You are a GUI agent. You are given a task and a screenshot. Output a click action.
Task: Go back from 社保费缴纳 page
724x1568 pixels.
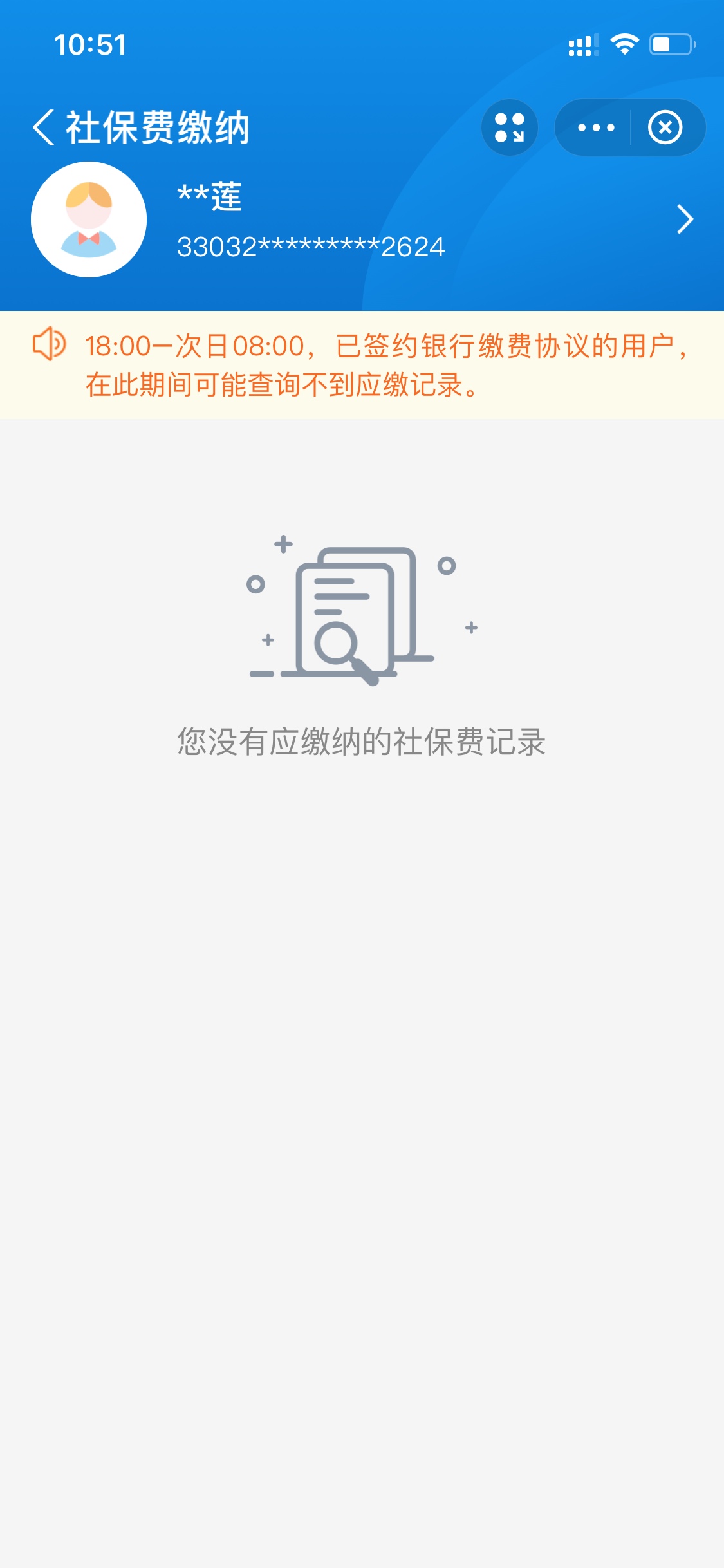point(44,127)
